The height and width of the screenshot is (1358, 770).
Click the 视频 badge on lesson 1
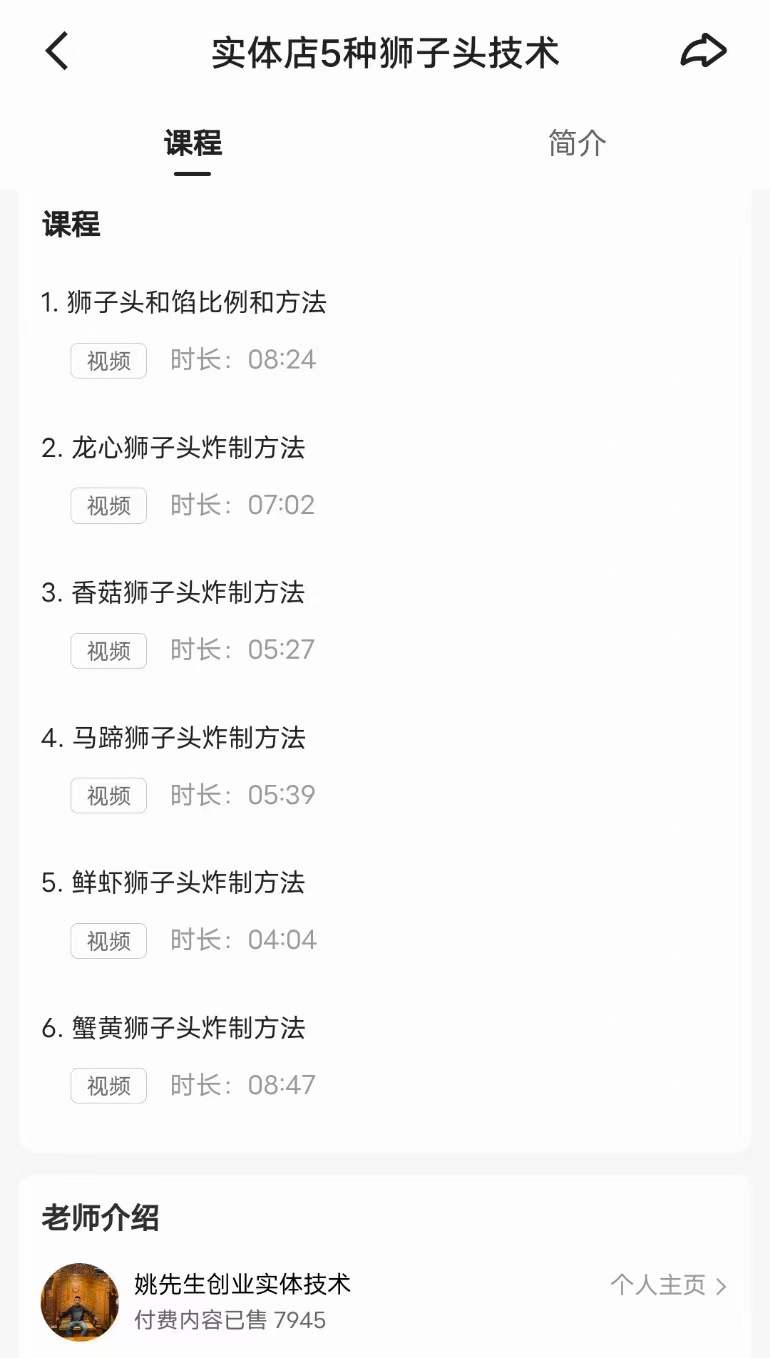coord(107,360)
